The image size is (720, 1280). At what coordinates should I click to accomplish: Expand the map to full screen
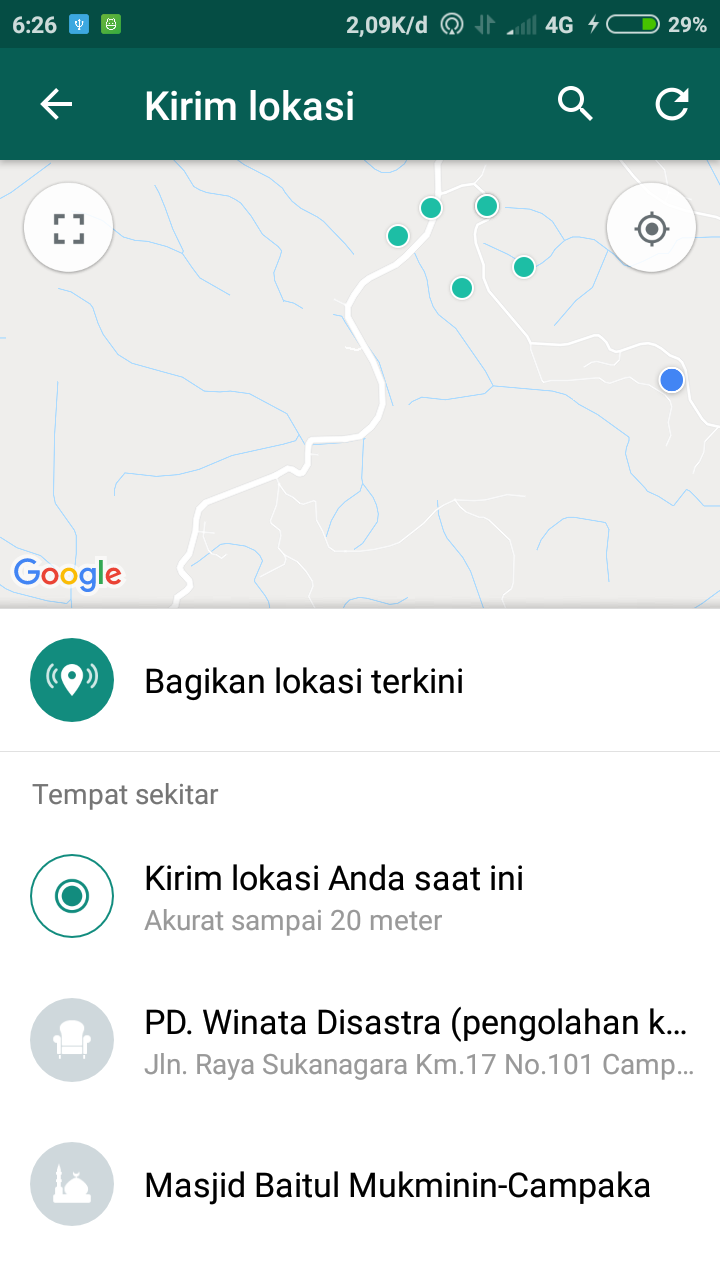pos(68,228)
